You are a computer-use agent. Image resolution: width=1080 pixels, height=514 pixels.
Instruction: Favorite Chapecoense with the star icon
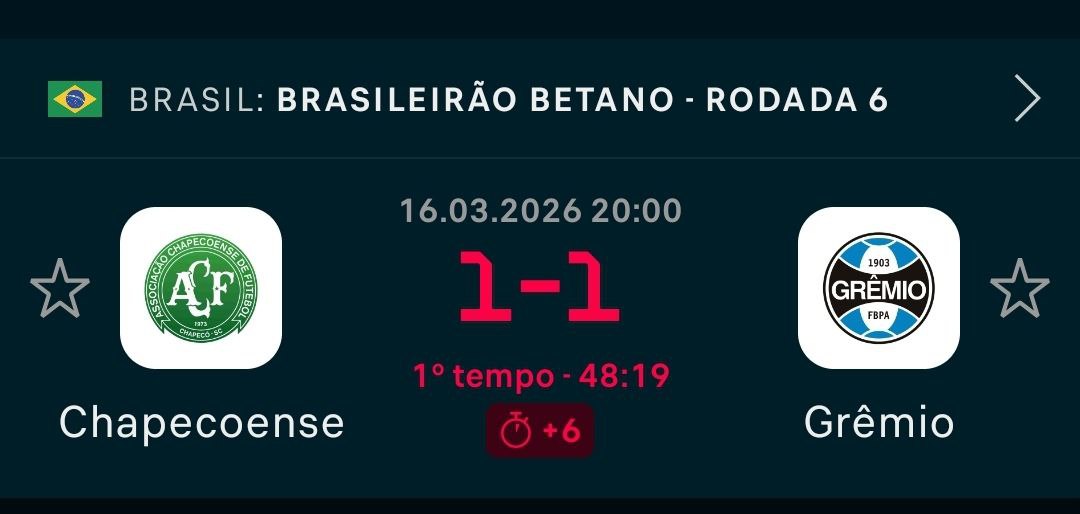pos(60,288)
